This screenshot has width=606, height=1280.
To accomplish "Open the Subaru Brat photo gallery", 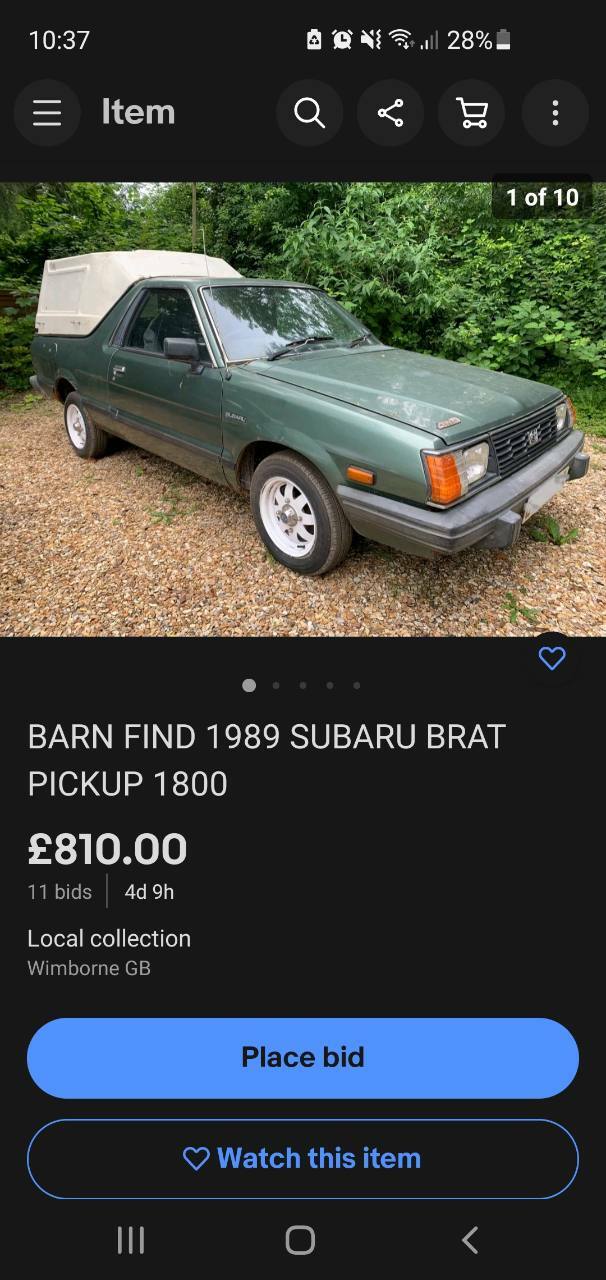I will click(303, 409).
